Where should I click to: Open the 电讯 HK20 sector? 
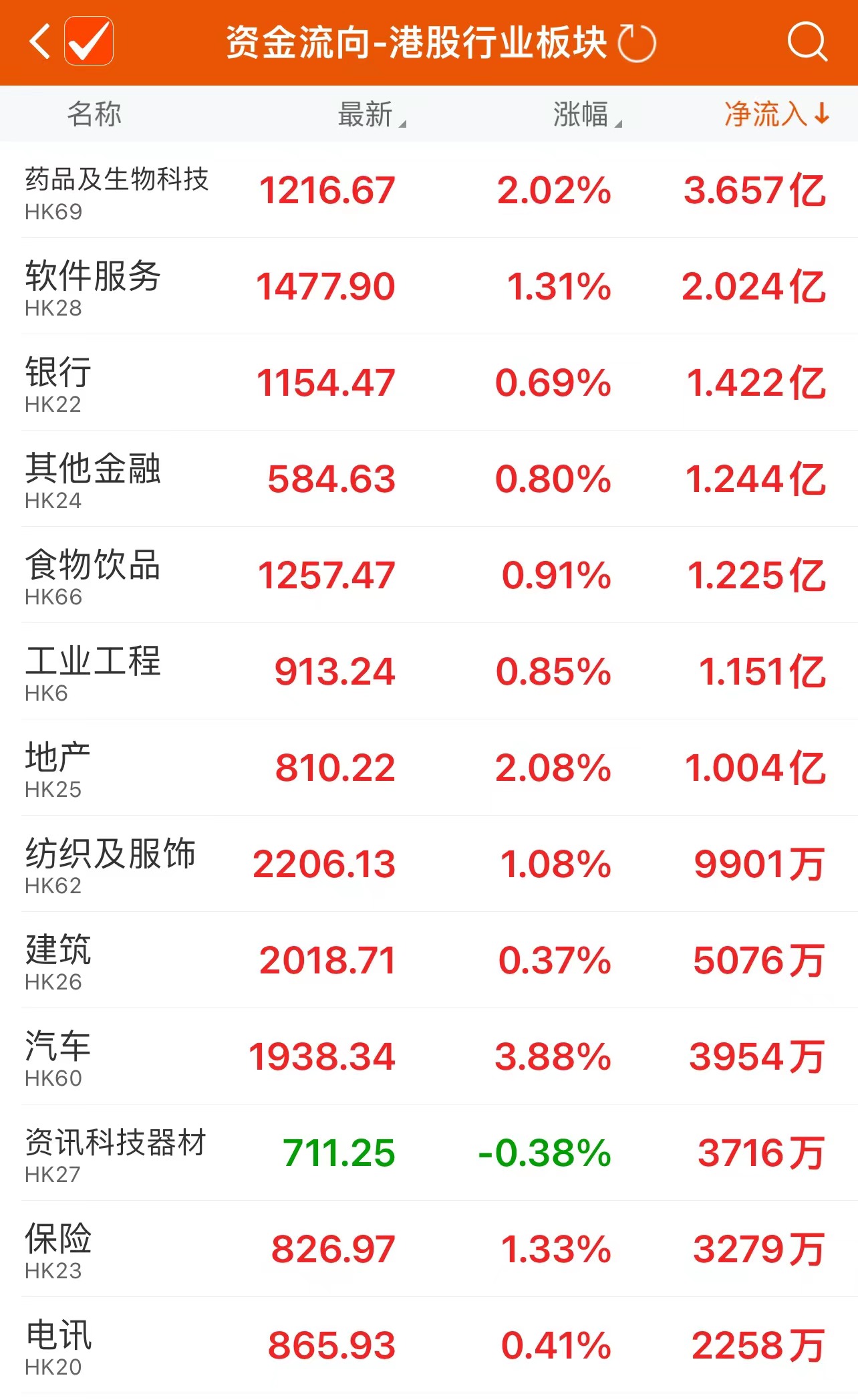[59, 1346]
